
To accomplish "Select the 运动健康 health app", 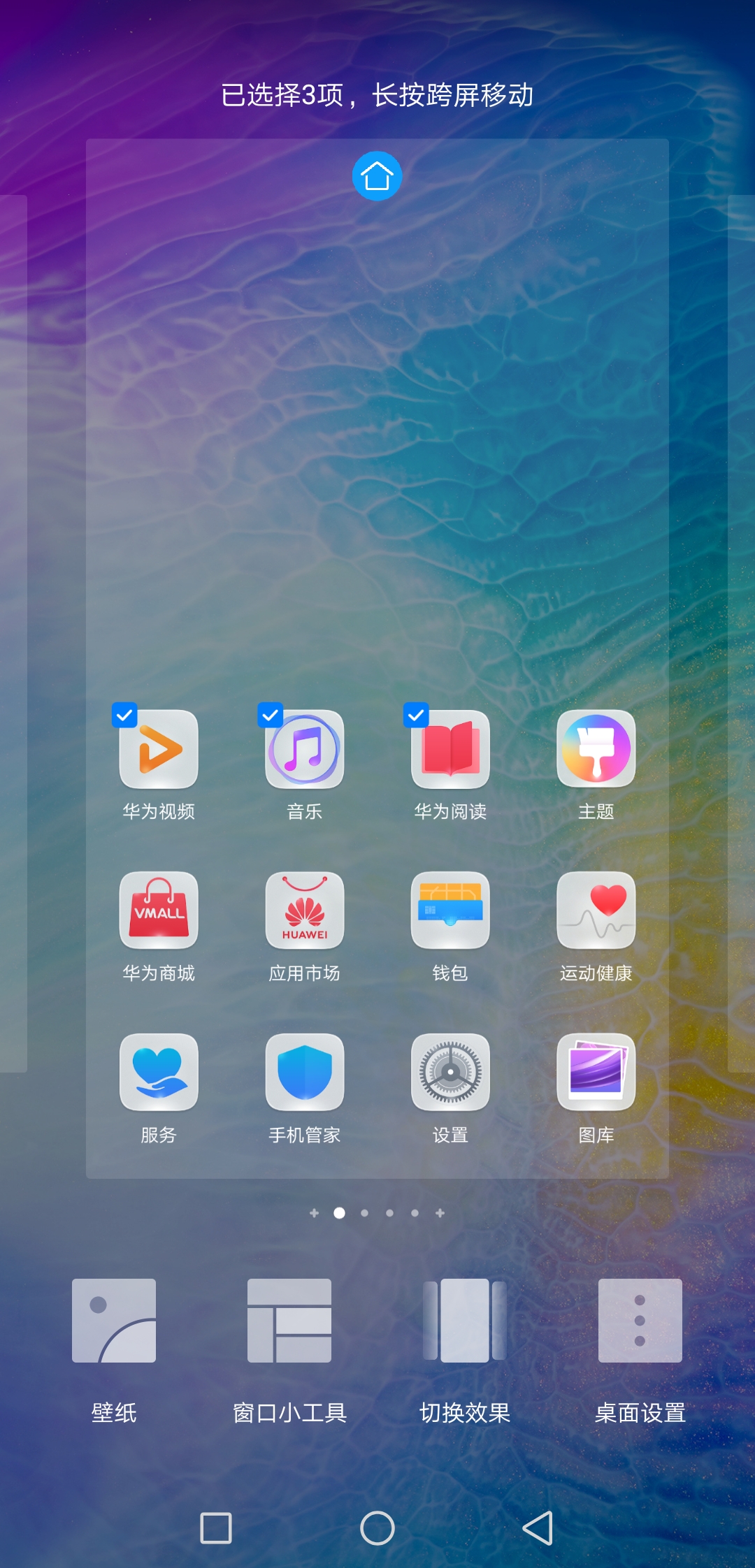I will 596,910.
